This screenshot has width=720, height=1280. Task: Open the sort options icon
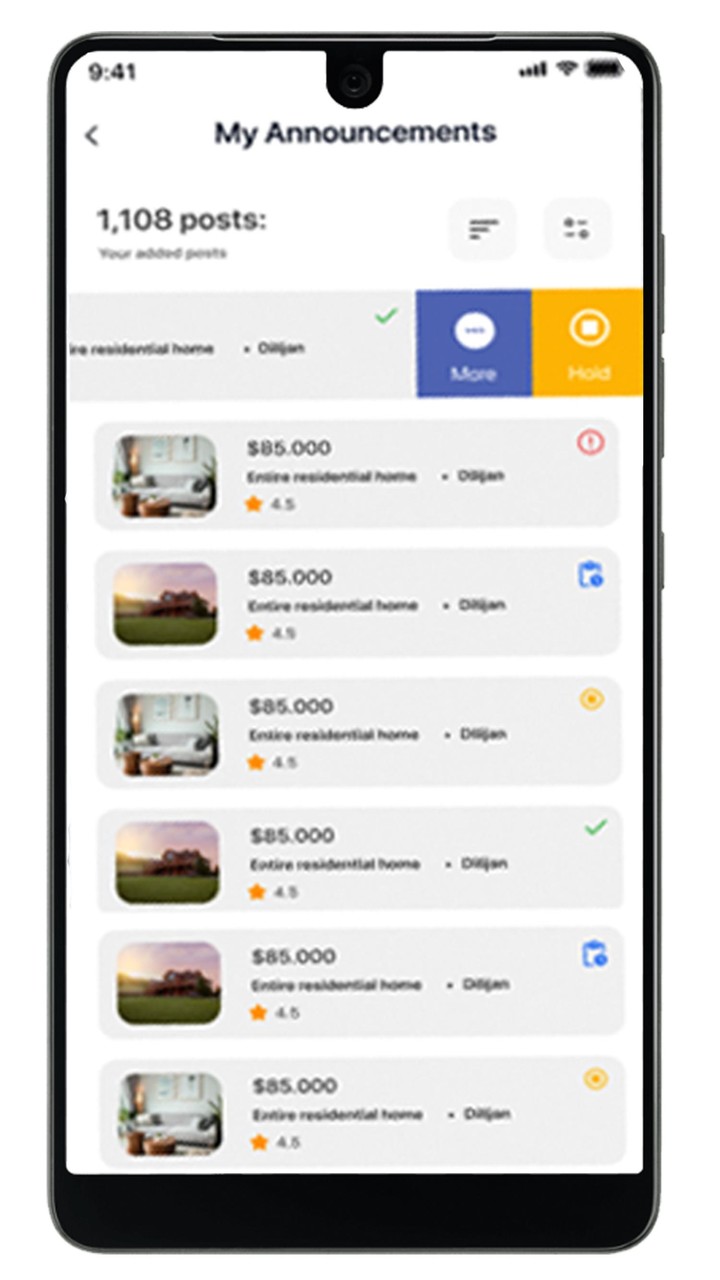(x=482, y=229)
